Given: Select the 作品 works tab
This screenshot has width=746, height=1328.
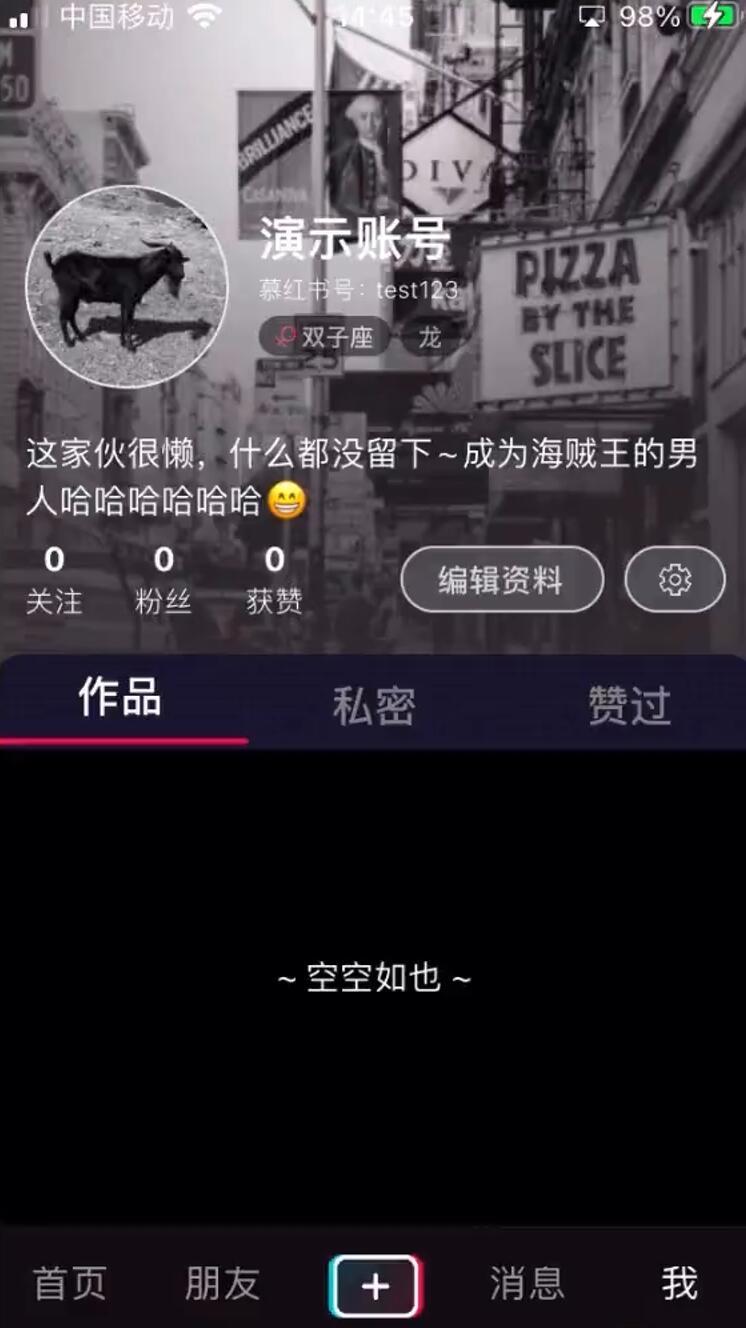Looking at the screenshot, I should tap(121, 698).
